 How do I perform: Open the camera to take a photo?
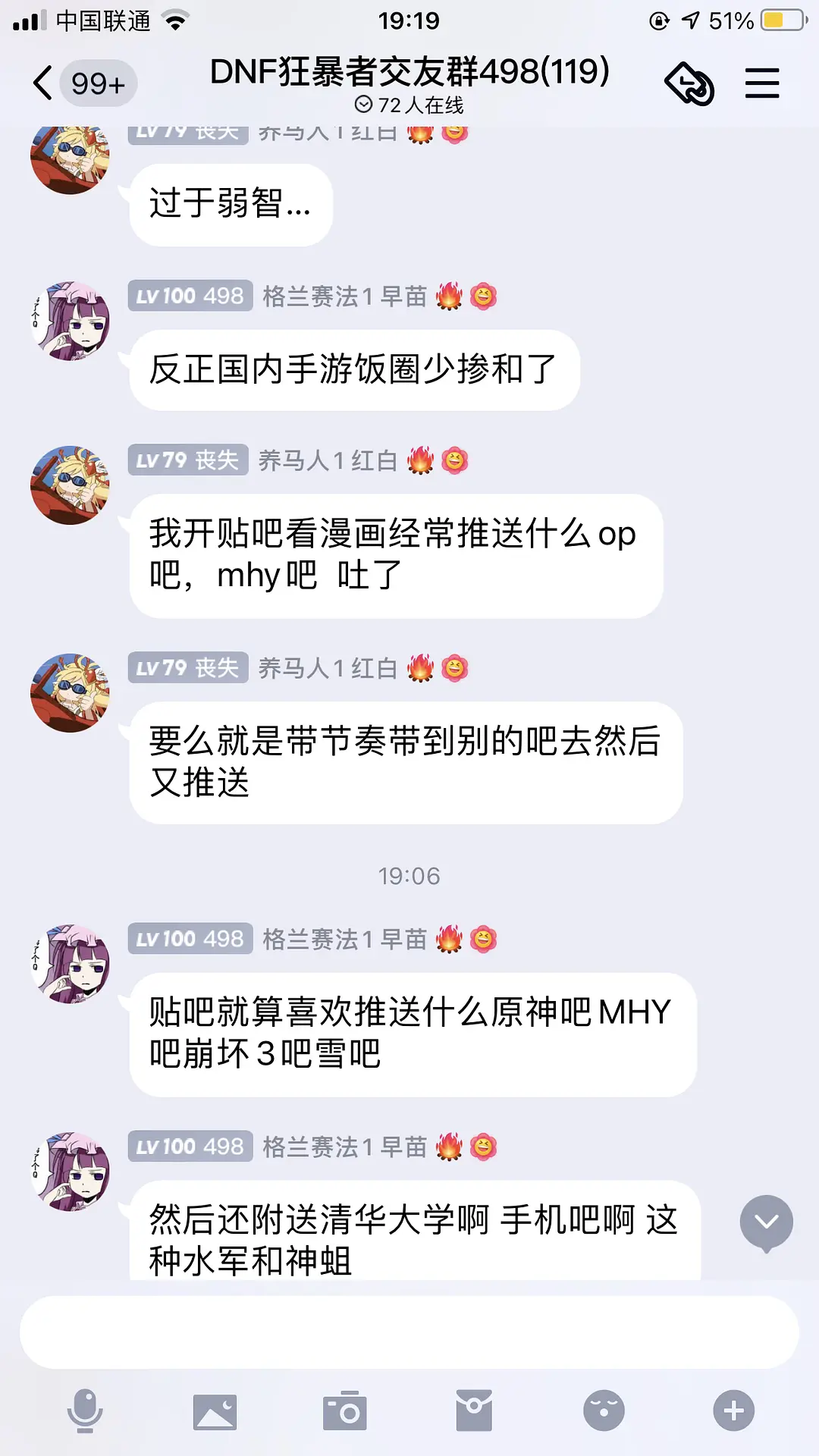coord(345,1410)
